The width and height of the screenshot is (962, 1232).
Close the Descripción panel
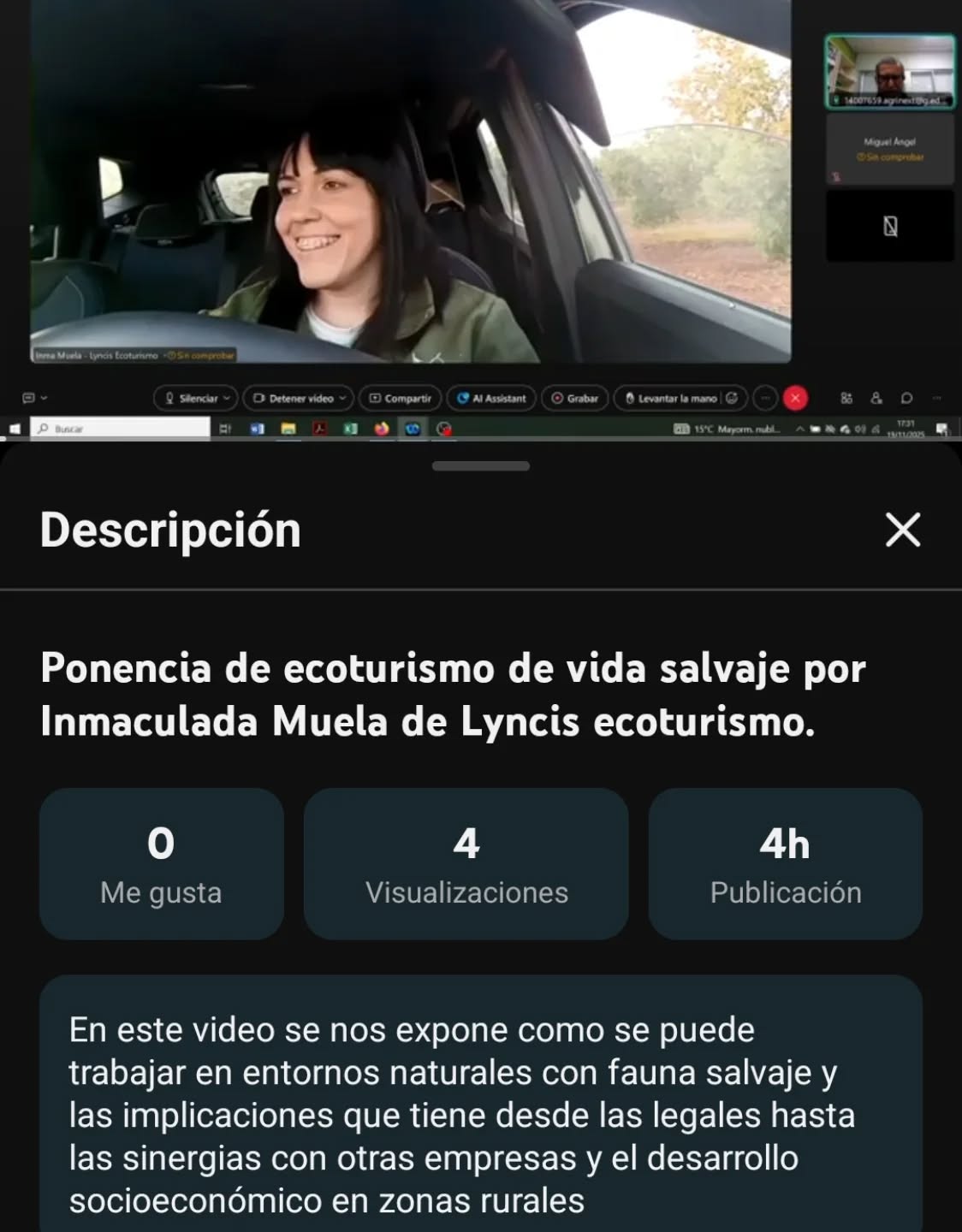(x=903, y=530)
